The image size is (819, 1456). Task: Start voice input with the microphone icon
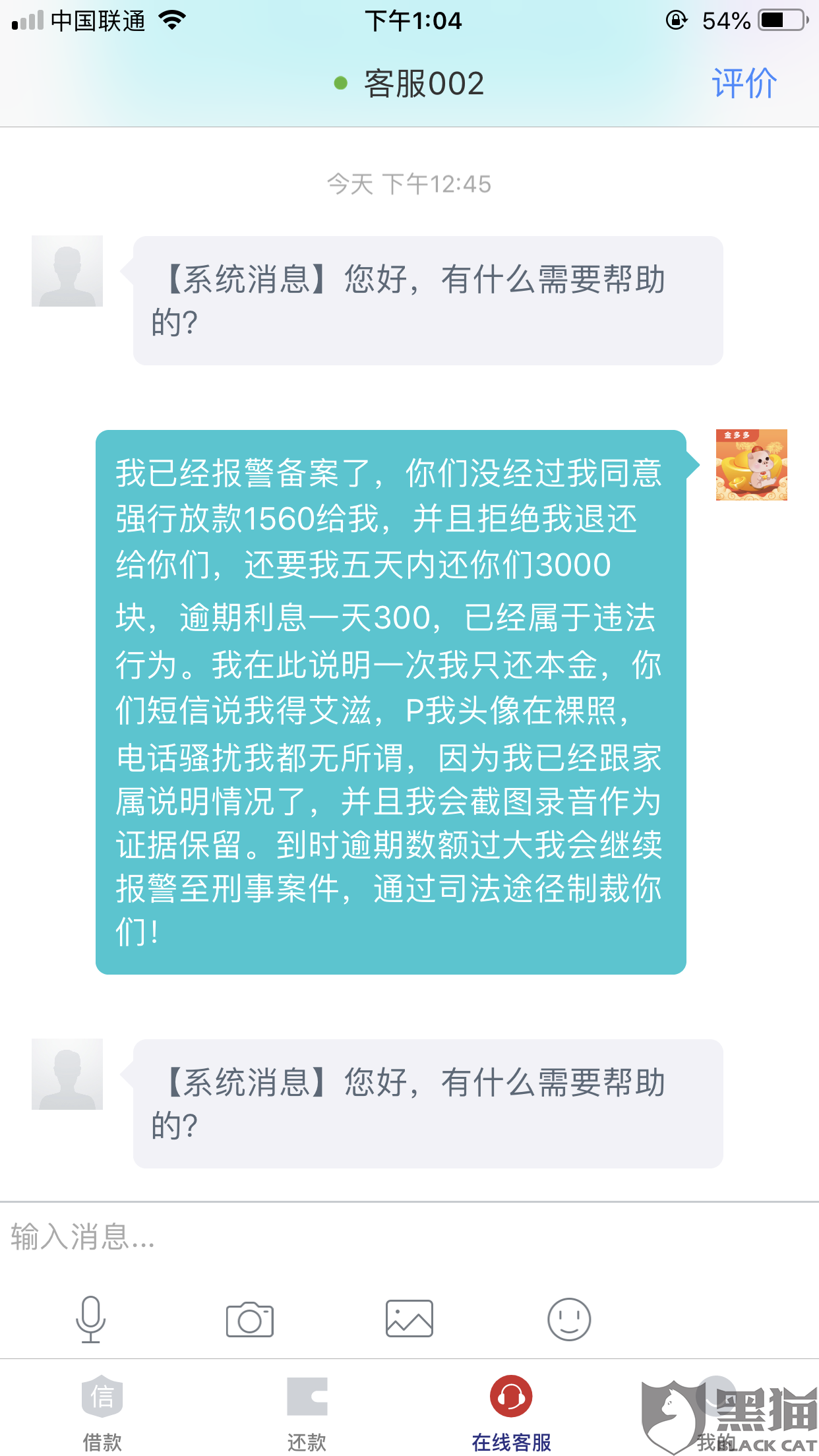[90, 1319]
